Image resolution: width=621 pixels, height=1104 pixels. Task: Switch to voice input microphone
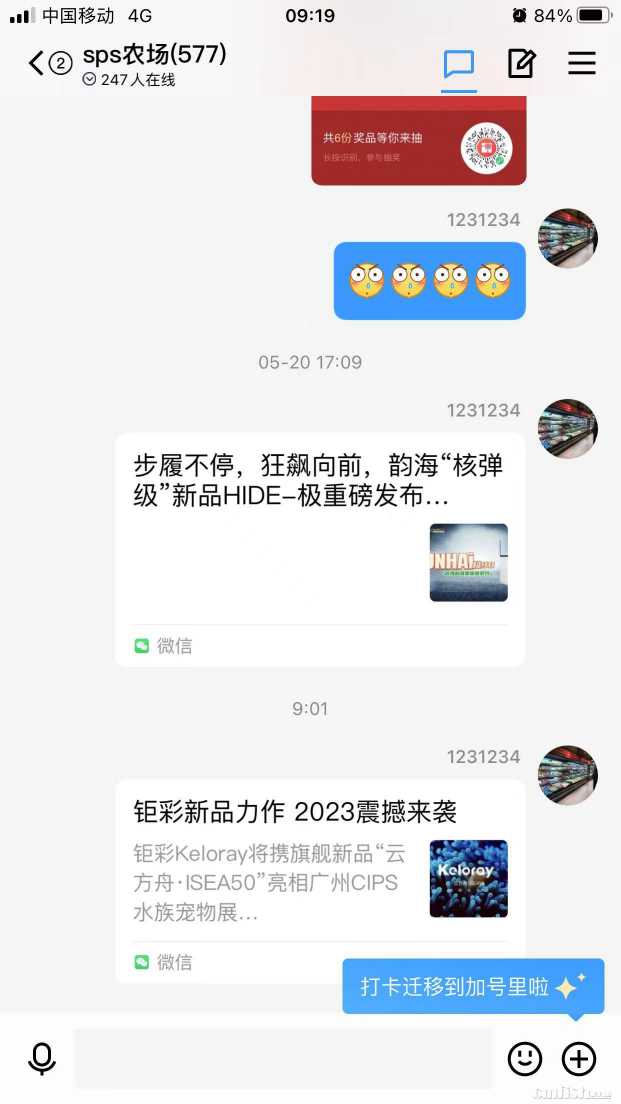pos(42,1058)
